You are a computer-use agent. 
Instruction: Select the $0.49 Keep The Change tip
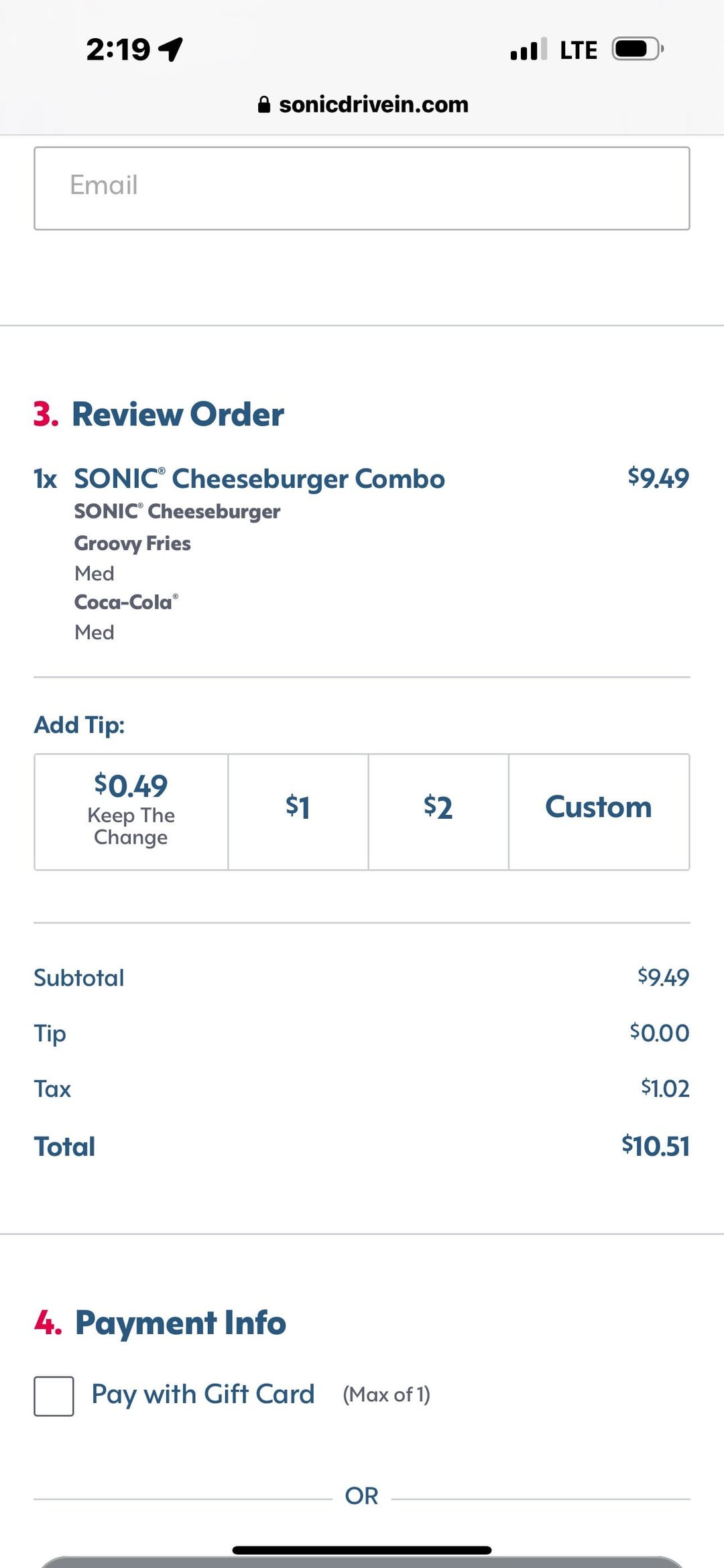(131, 812)
